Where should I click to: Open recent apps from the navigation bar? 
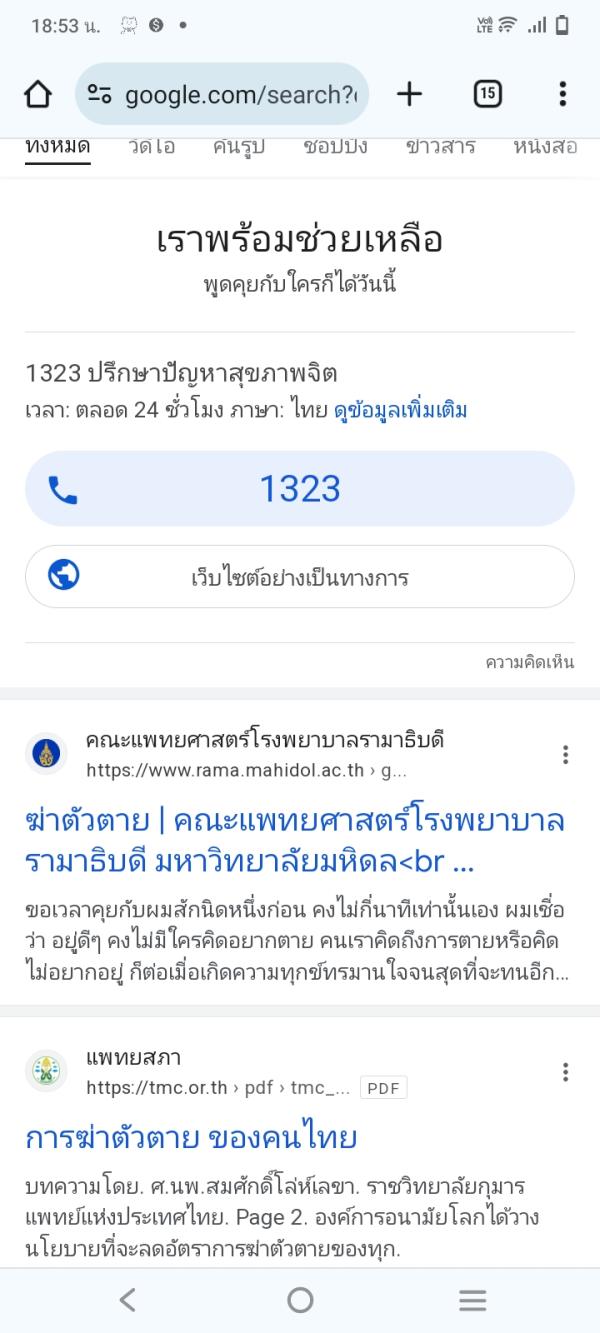(472, 1299)
